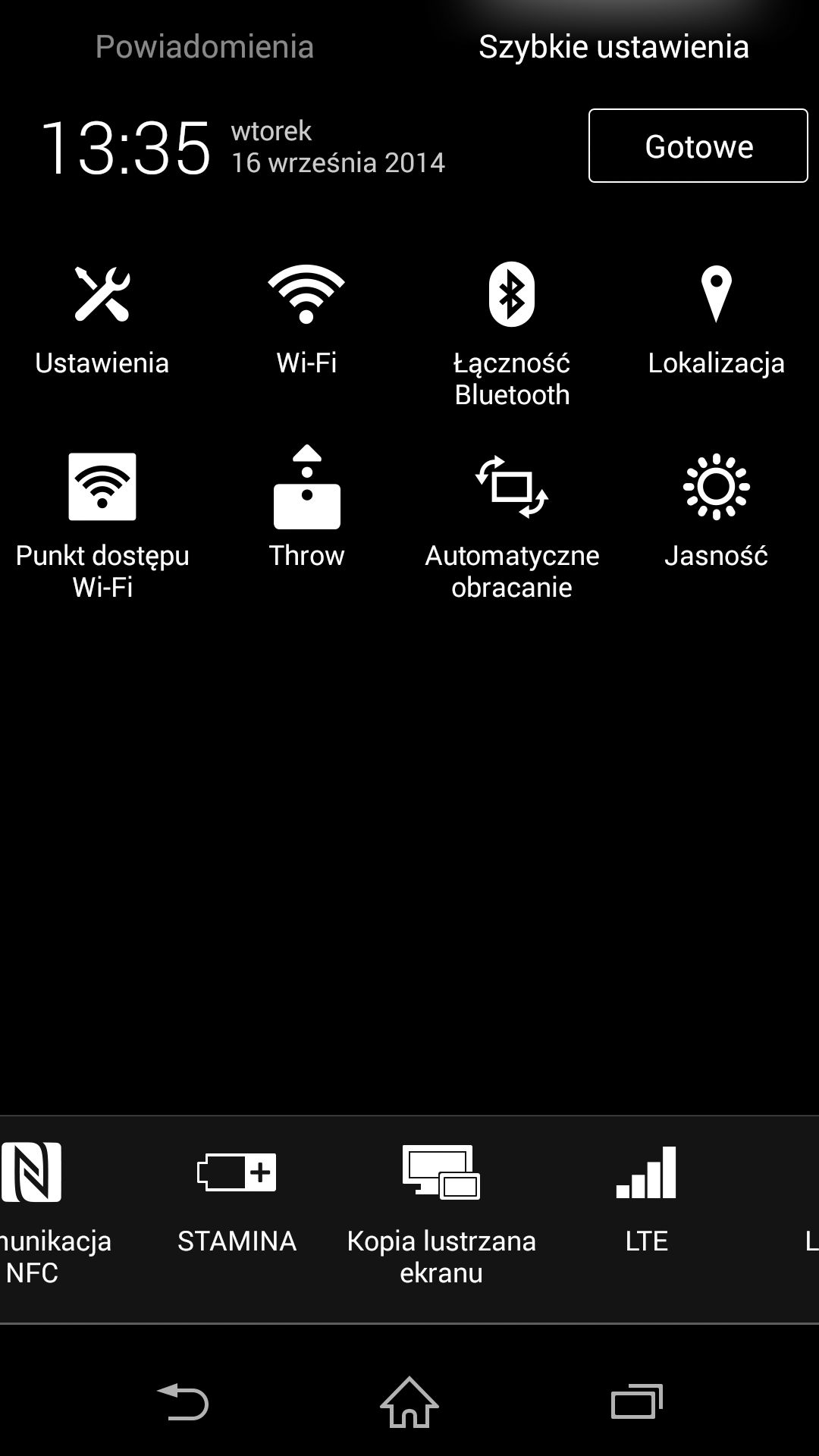Open the recent apps button
819x1456 pixels.
tap(636, 1401)
